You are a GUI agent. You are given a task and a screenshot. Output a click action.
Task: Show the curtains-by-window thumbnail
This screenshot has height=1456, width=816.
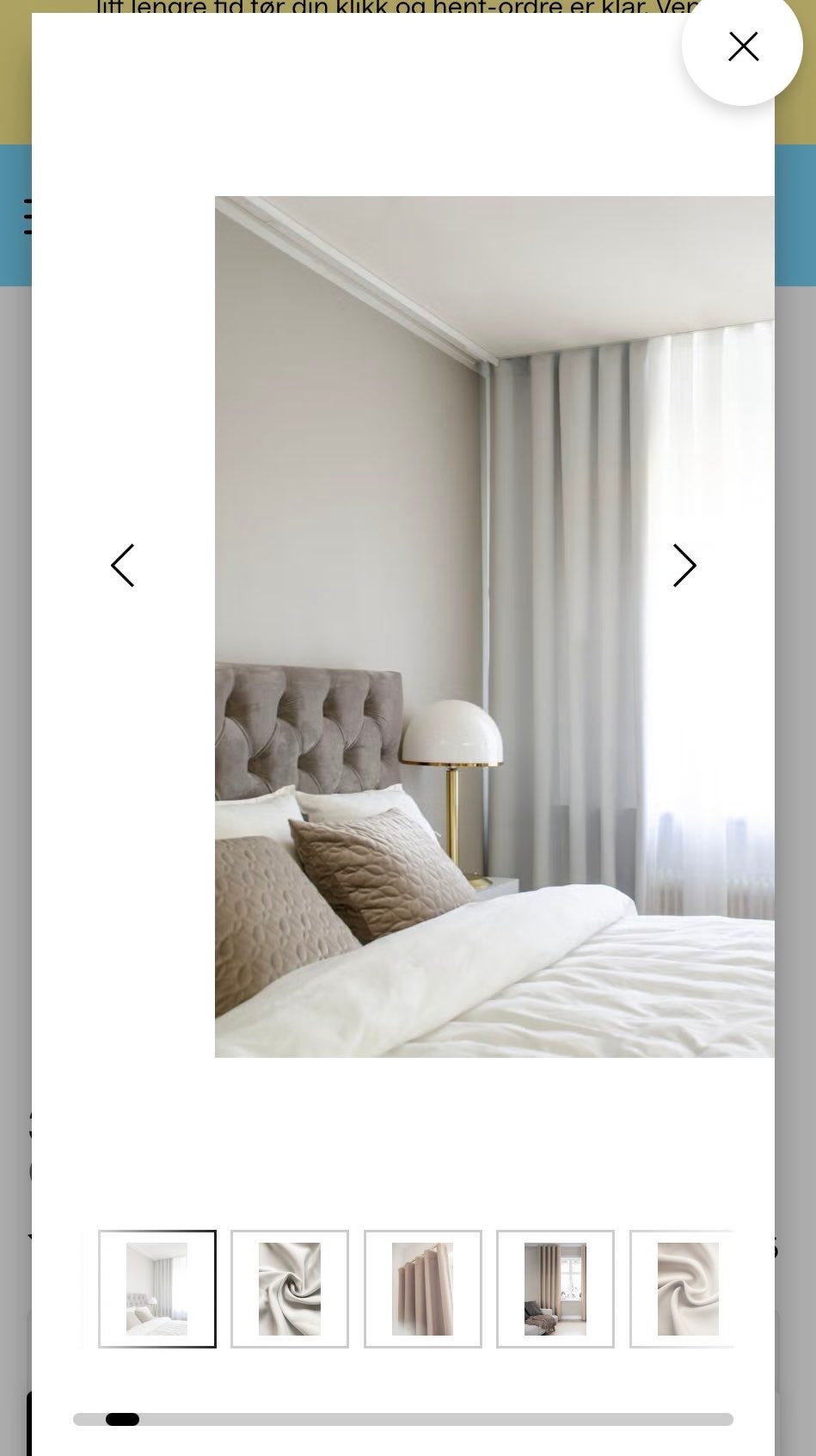point(555,1288)
